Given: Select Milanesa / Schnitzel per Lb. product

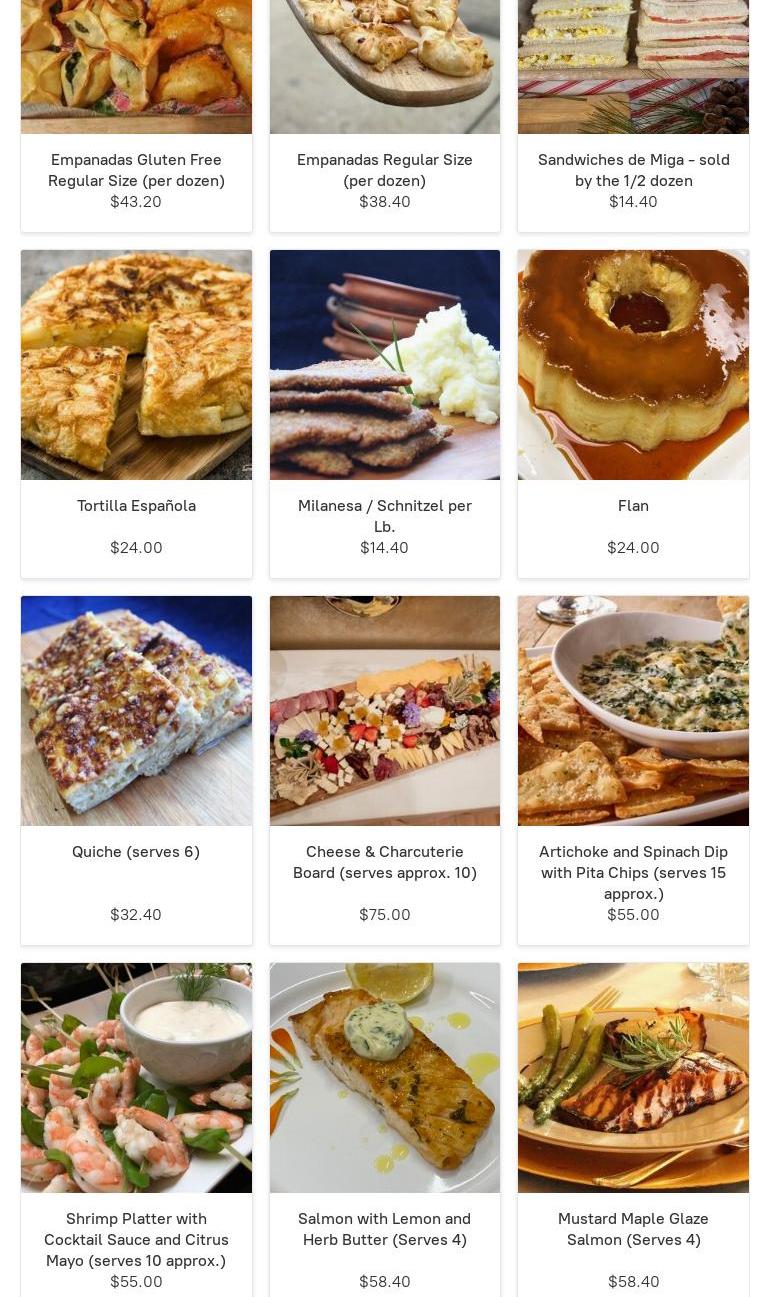Looking at the screenshot, I should click(x=384, y=516).
